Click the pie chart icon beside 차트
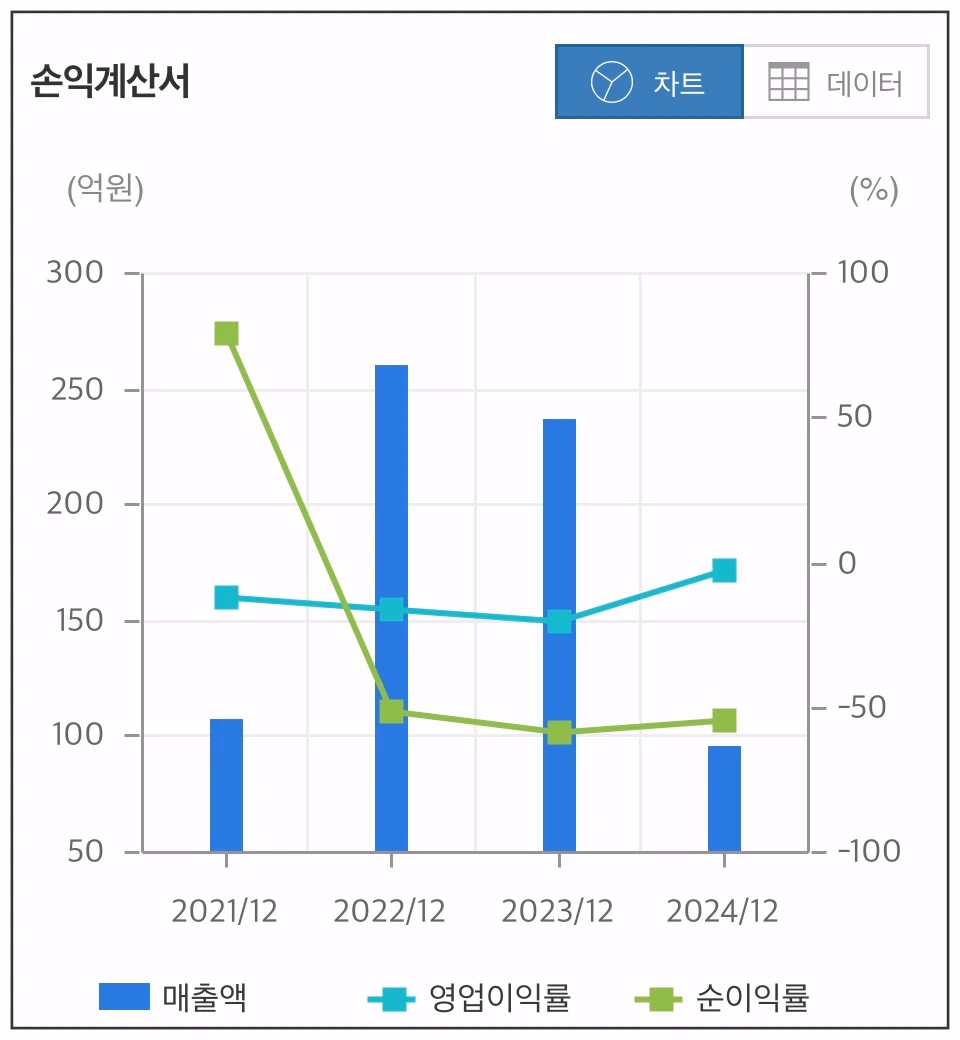The width and height of the screenshot is (960, 1040). 609,83
